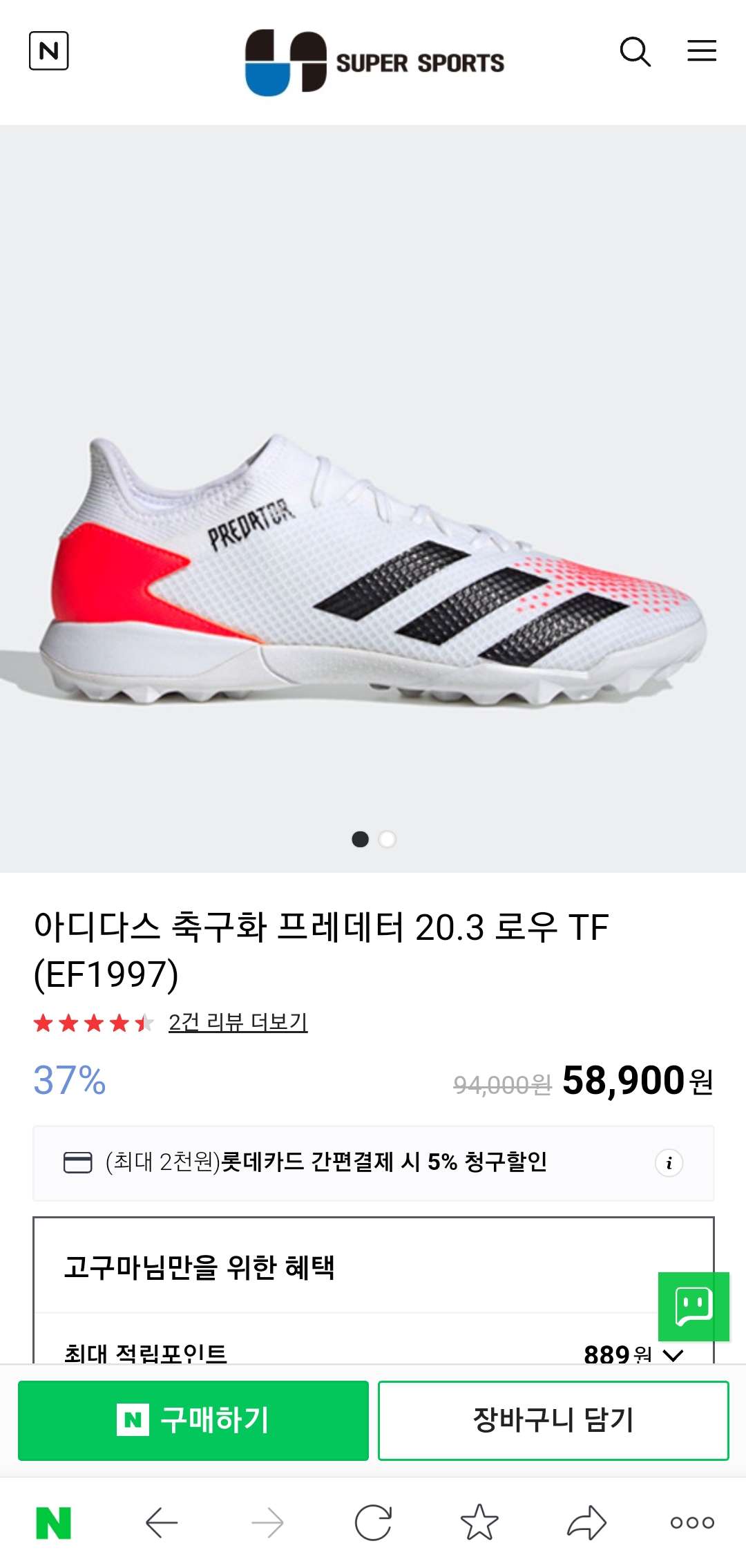Viewport: 746px width, 1568px height.
Task: Open the 2건 리뷰 더보기 link
Action: 238,1022
